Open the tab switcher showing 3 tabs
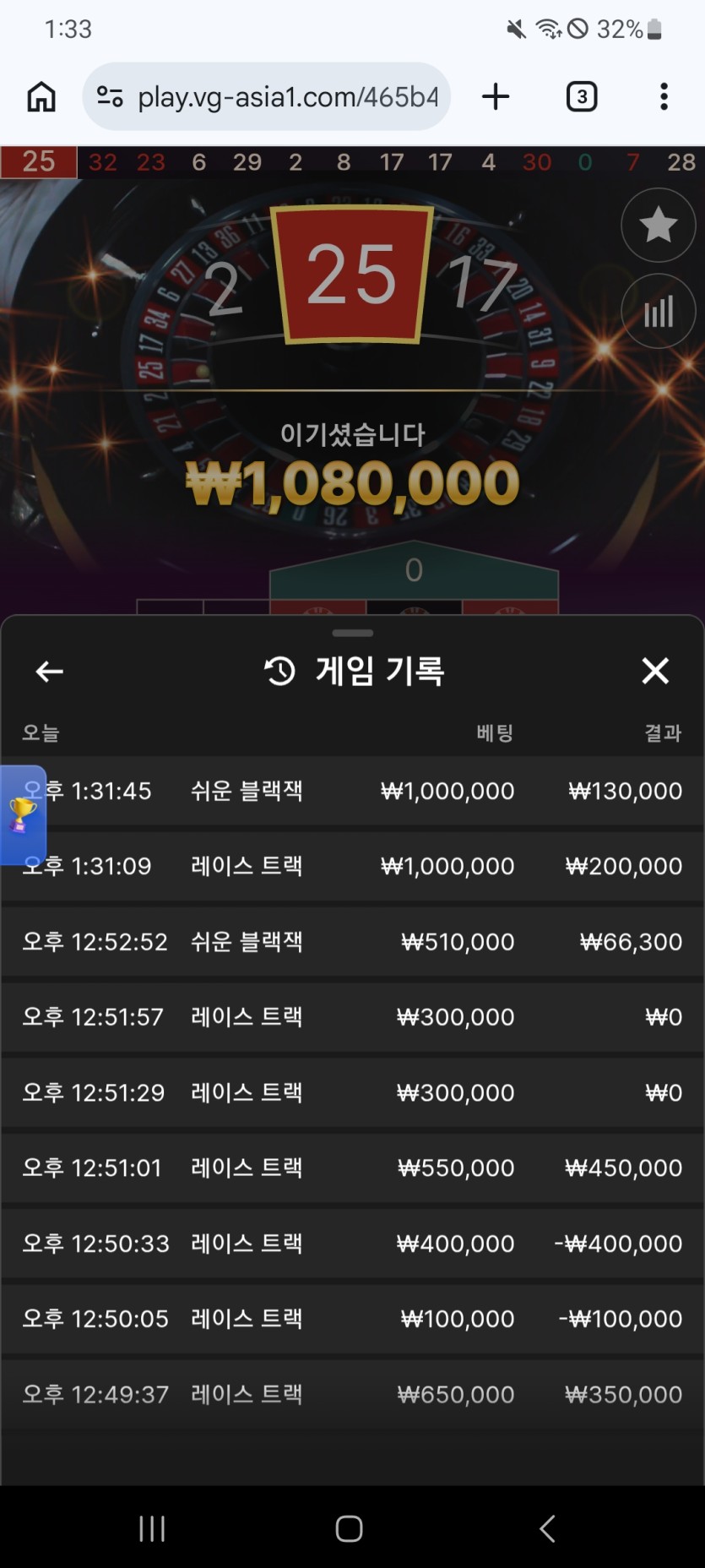Screen dimensions: 705x1568 coord(581,97)
